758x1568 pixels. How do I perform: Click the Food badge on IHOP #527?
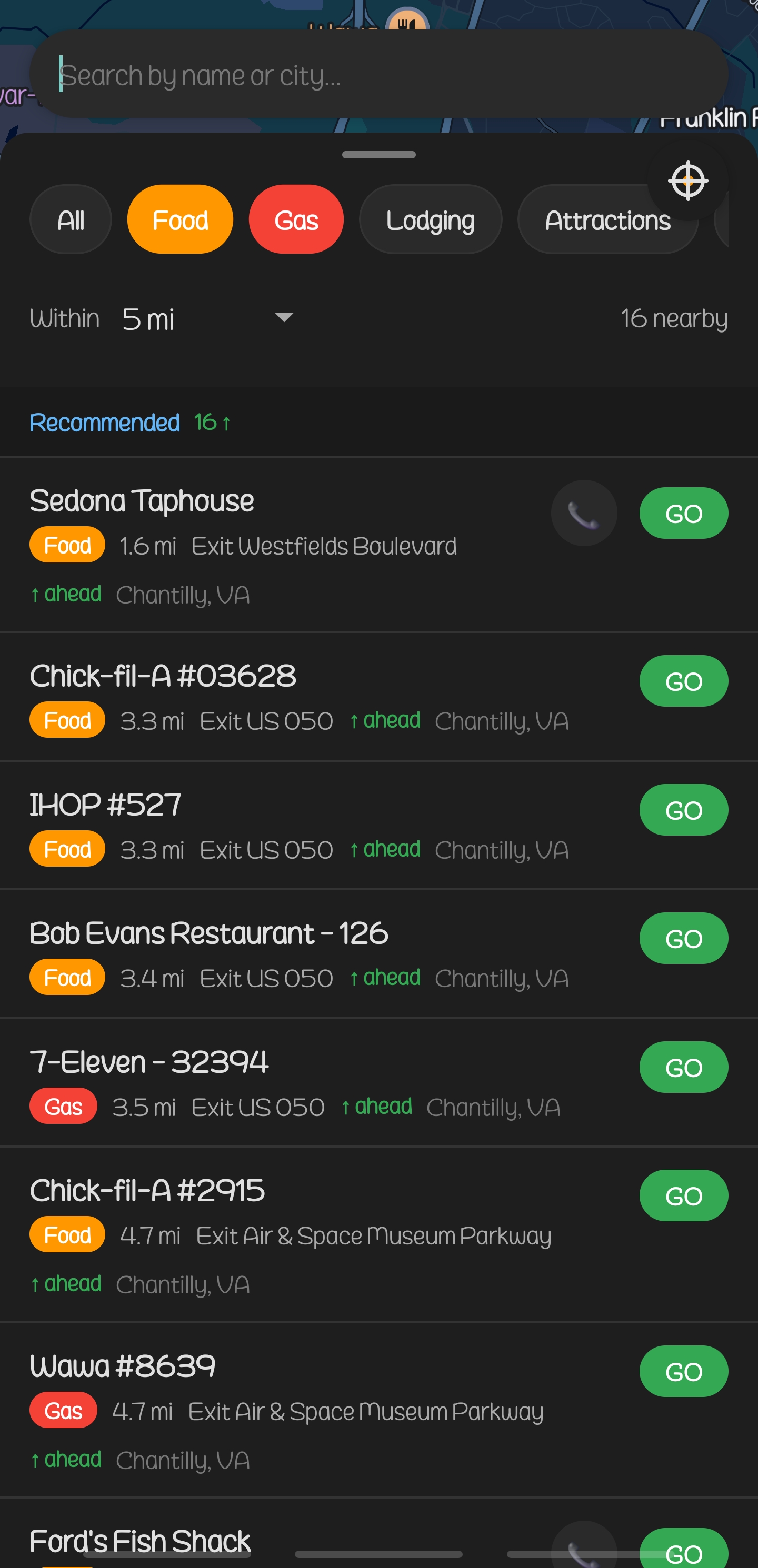click(x=67, y=848)
